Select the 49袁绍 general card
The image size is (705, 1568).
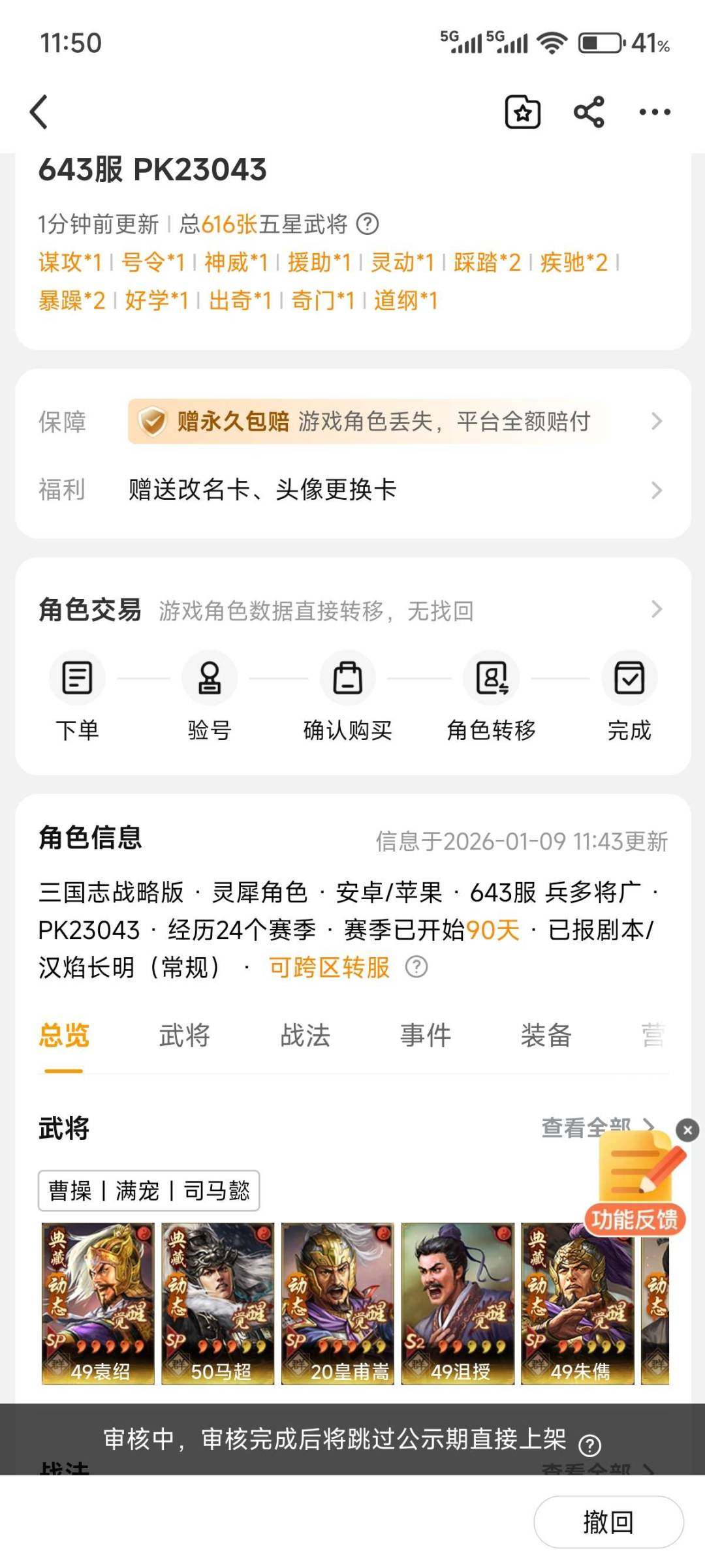(x=97, y=1305)
